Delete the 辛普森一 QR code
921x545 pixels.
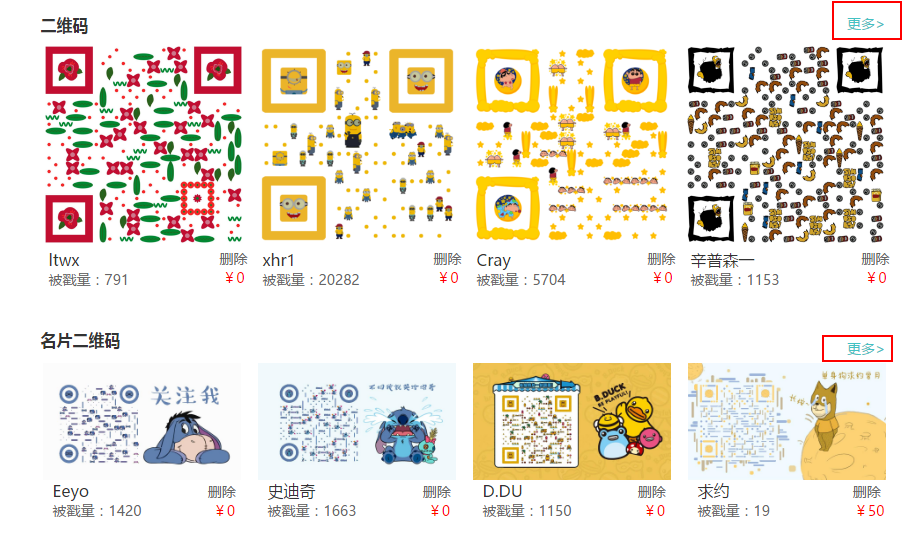(875, 259)
